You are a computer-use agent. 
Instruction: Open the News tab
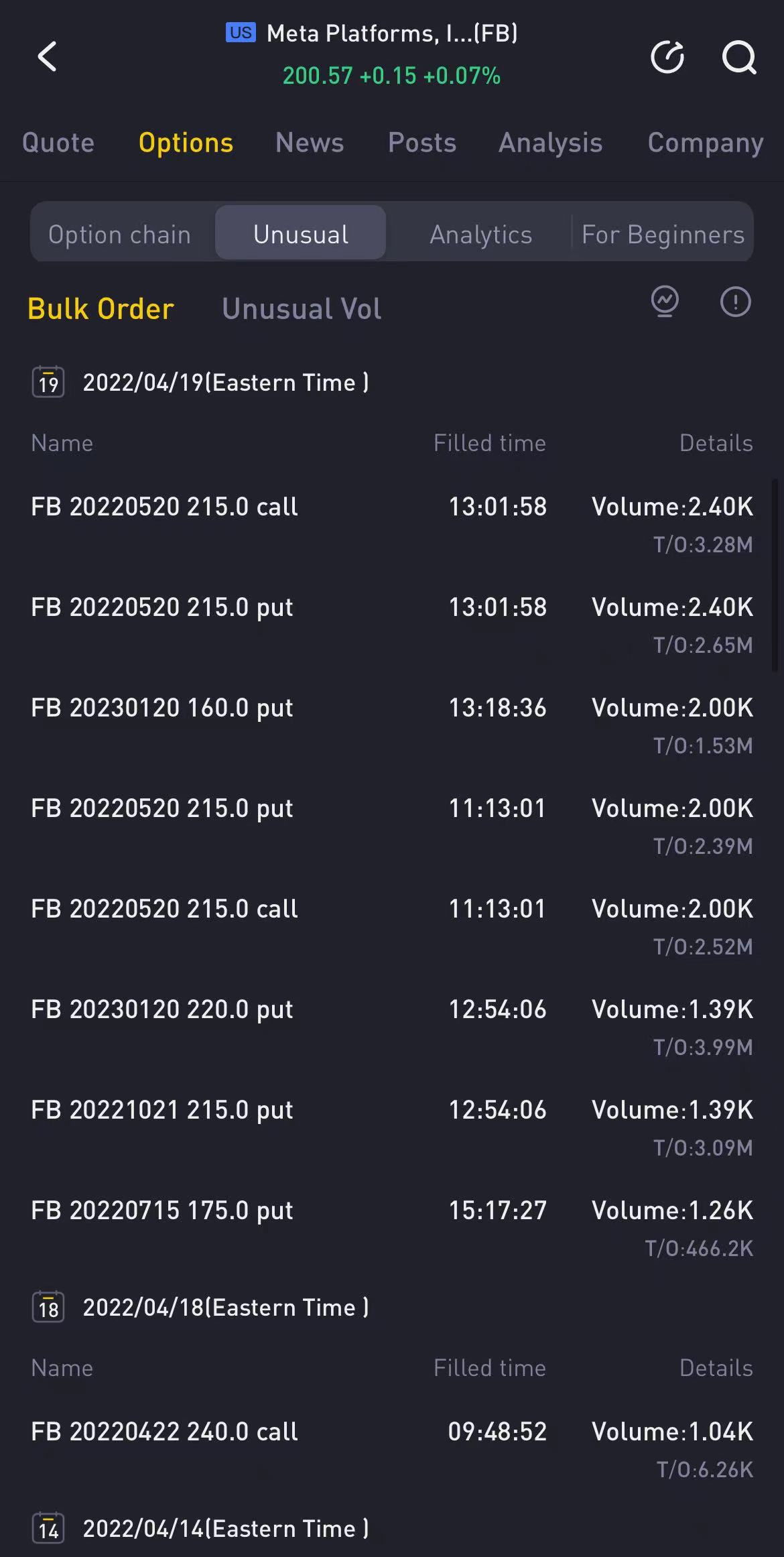coord(310,143)
